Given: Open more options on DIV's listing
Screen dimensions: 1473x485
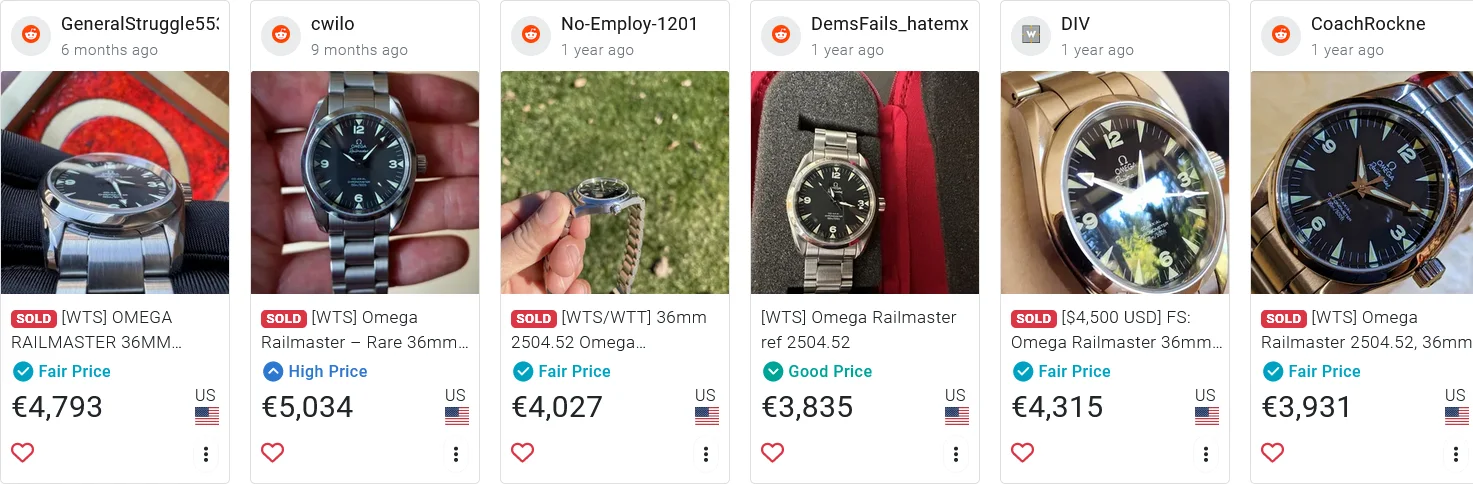Looking at the screenshot, I should tap(1206, 454).
